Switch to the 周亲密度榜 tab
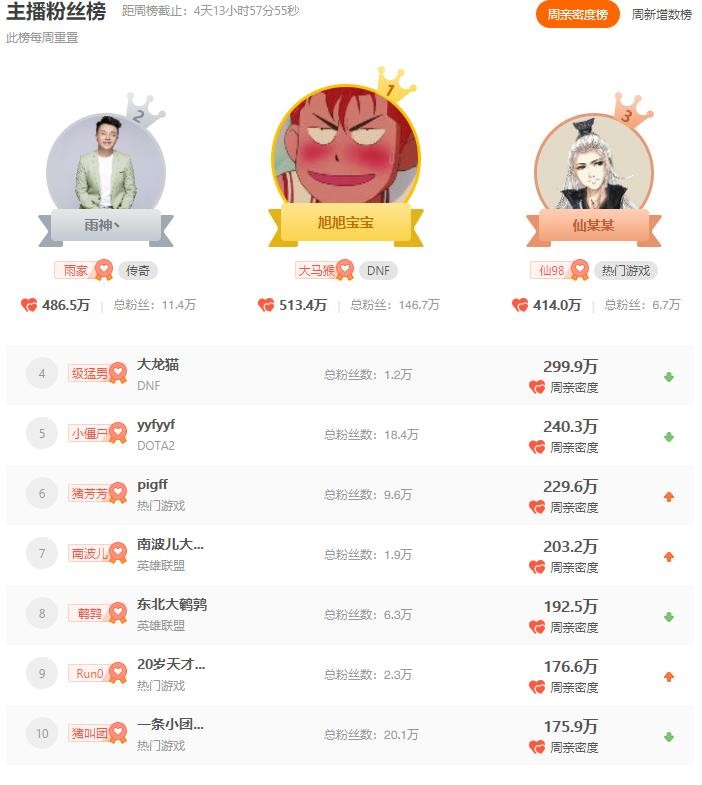 [577, 15]
